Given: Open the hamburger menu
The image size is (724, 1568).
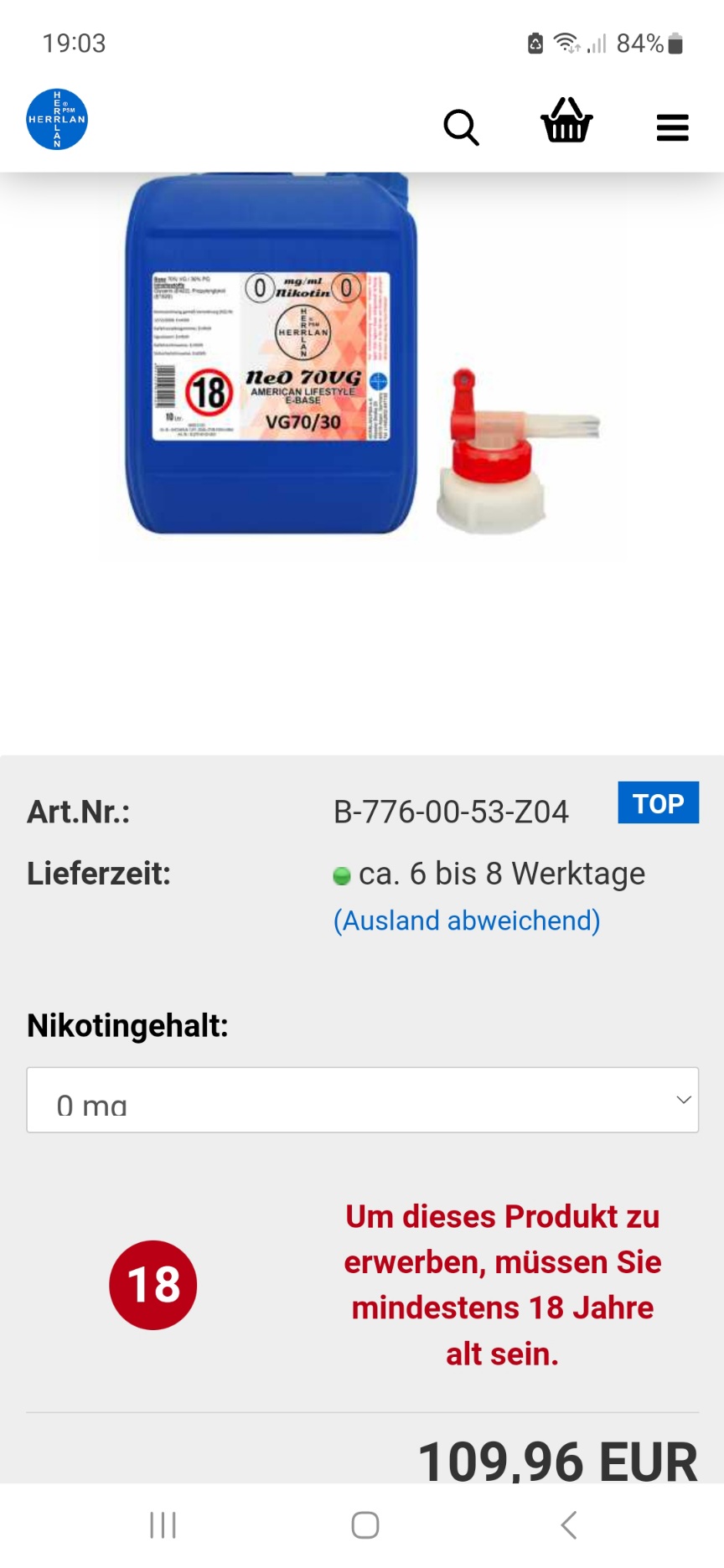Looking at the screenshot, I should [x=672, y=127].
